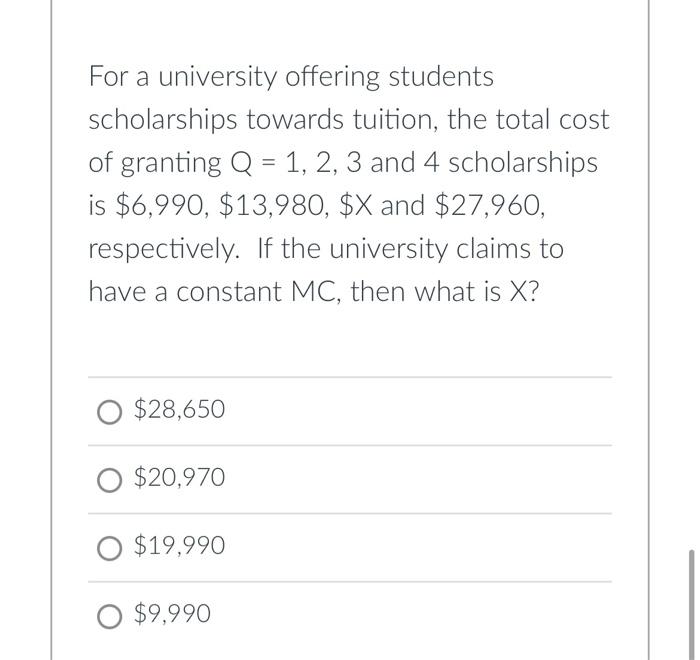The image size is (700, 660).
Task: Choose $20,970 as the answer
Action: point(110,479)
